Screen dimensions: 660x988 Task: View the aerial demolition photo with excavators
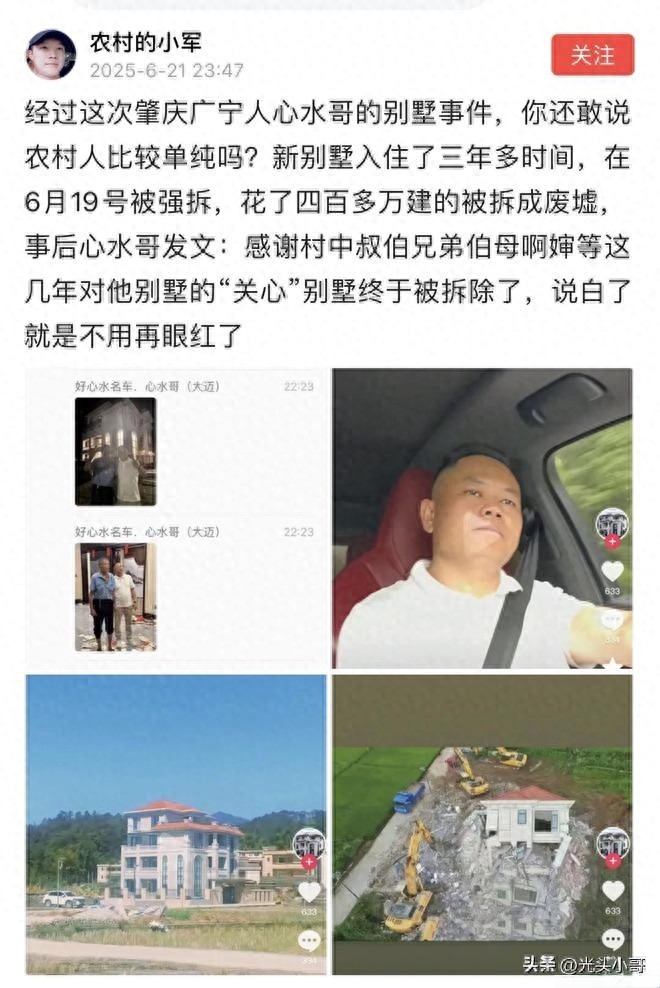point(482,824)
